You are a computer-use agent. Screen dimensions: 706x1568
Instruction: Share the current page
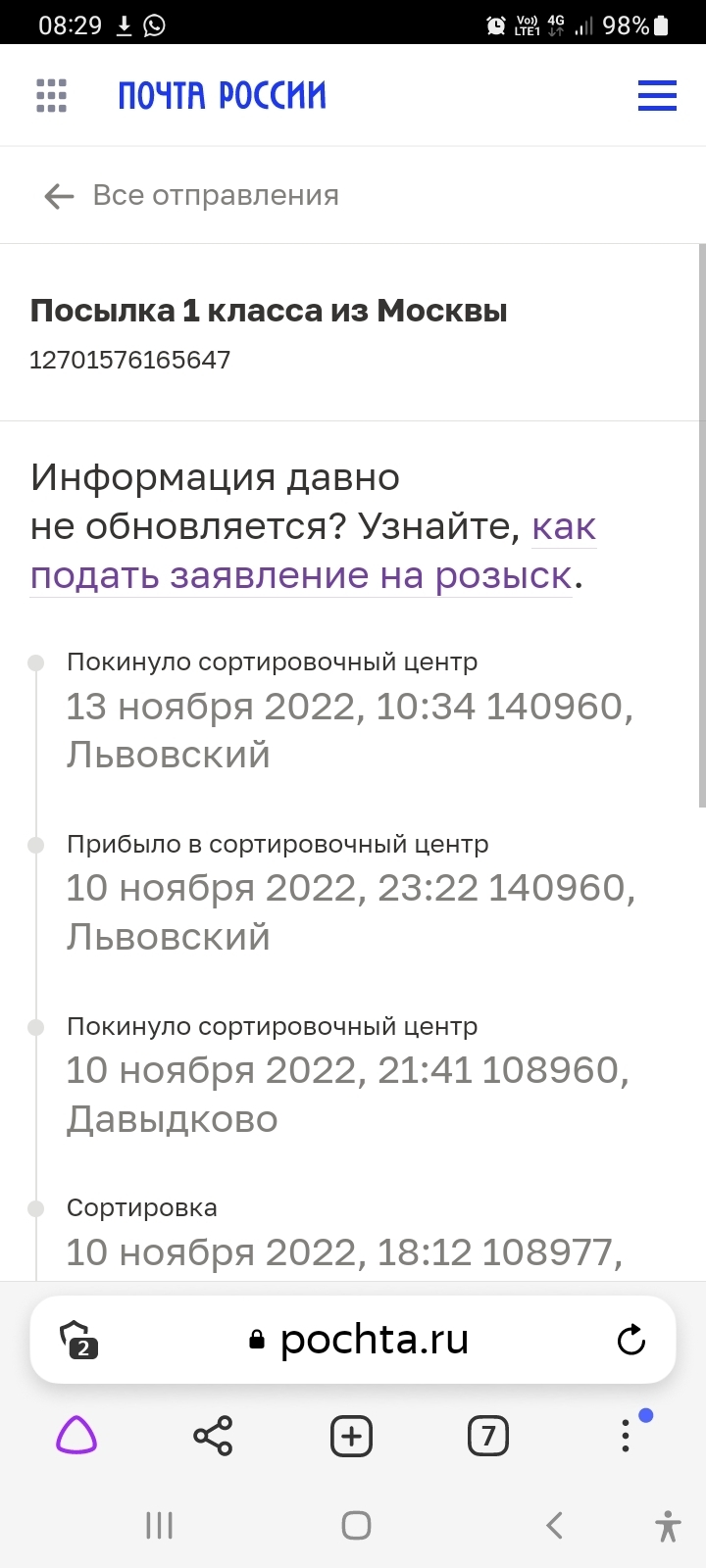(x=213, y=1437)
